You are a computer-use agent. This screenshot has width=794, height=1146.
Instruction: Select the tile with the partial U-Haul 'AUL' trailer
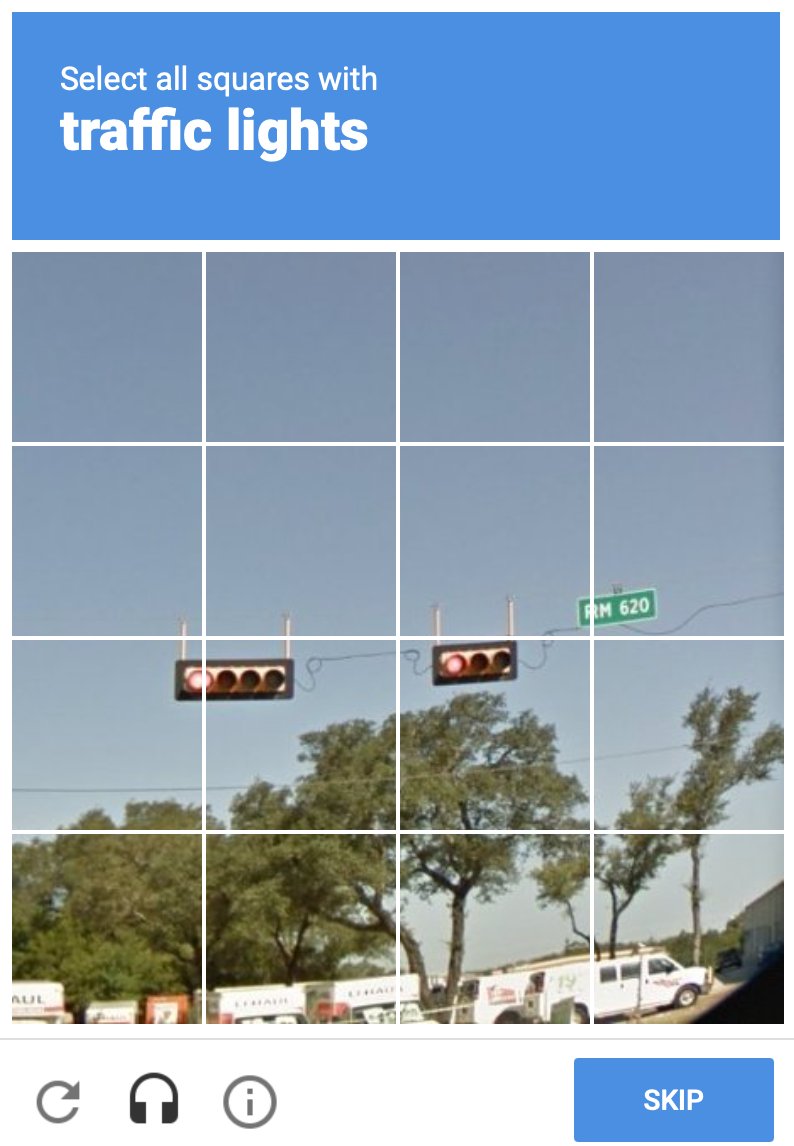(107, 928)
